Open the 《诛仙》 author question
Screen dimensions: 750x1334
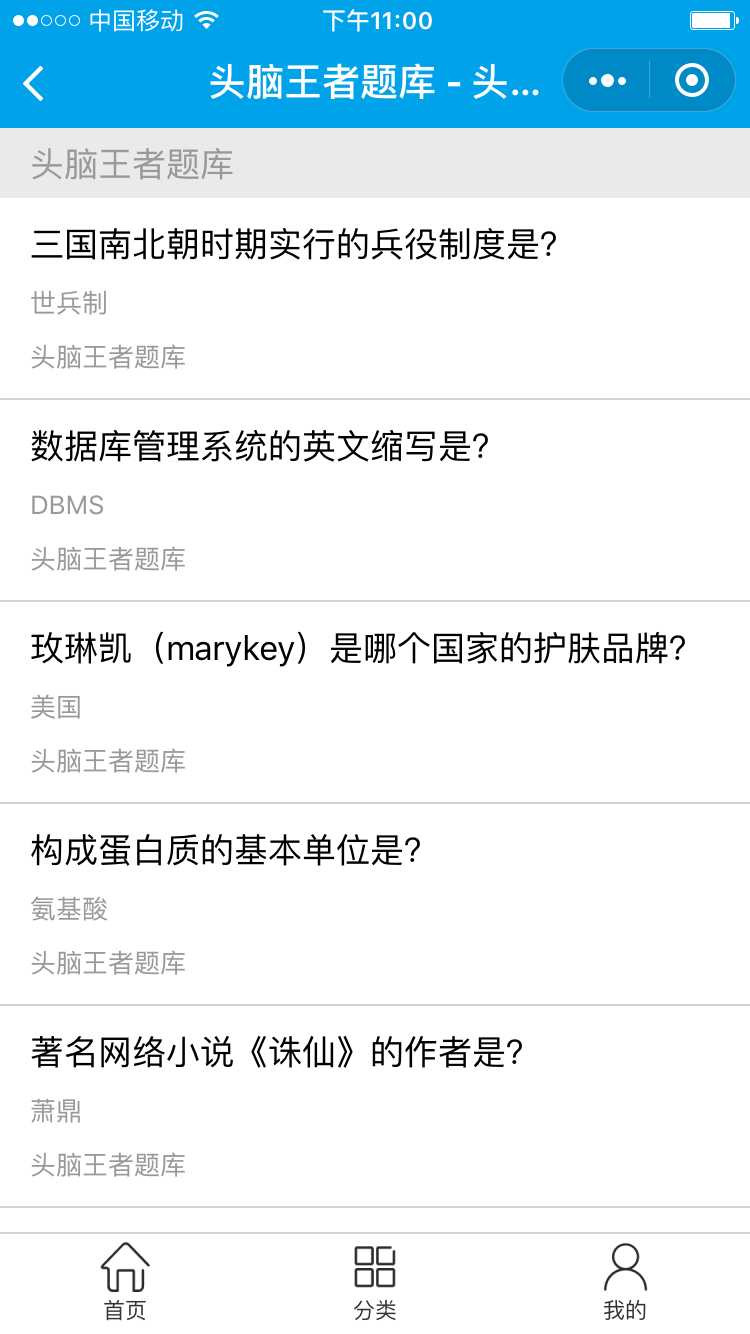click(x=375, y=1107)
